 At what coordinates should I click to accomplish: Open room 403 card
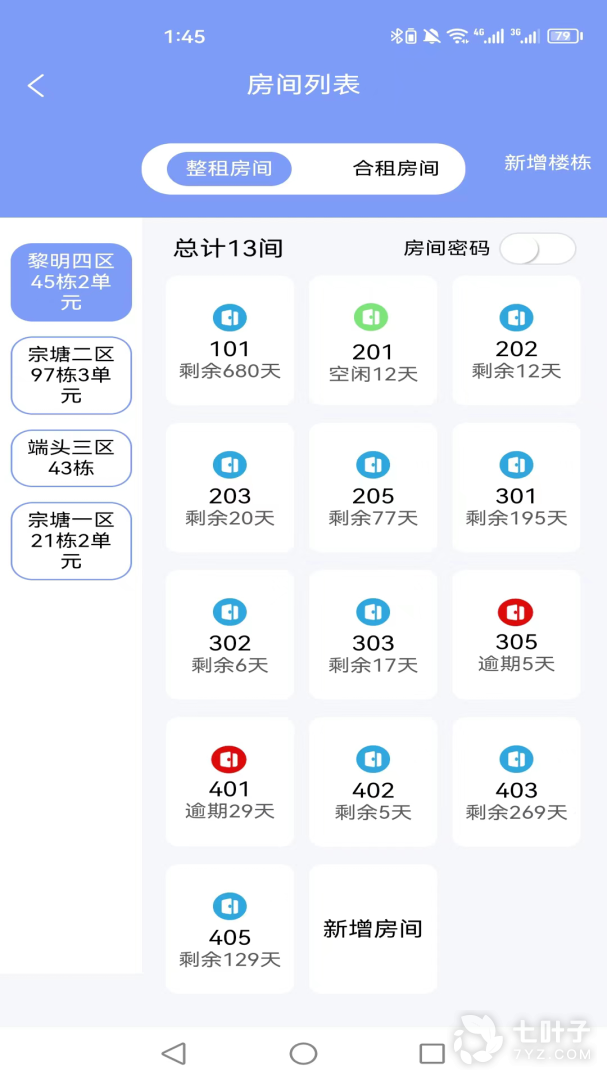[516, 782]
